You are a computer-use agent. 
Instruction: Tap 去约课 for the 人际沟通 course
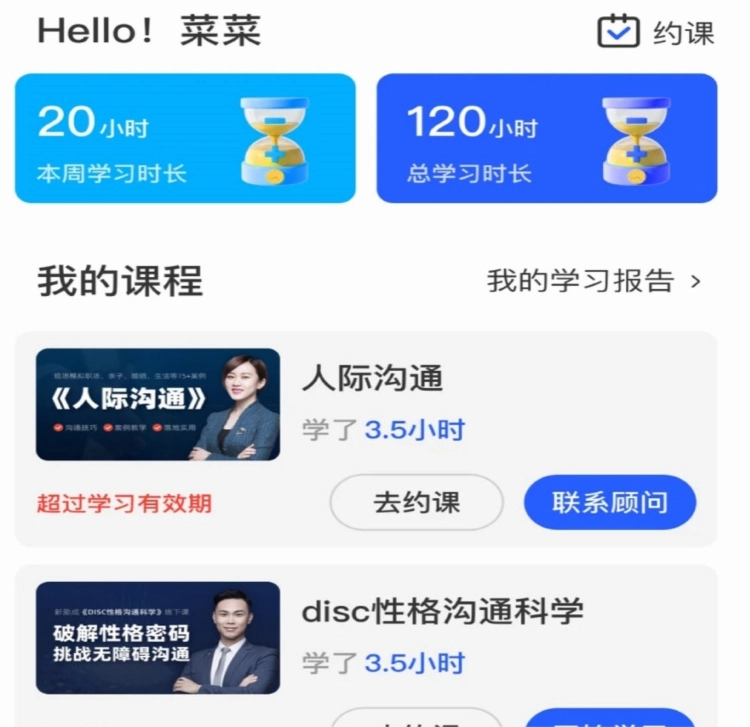[x=416, y=502]
